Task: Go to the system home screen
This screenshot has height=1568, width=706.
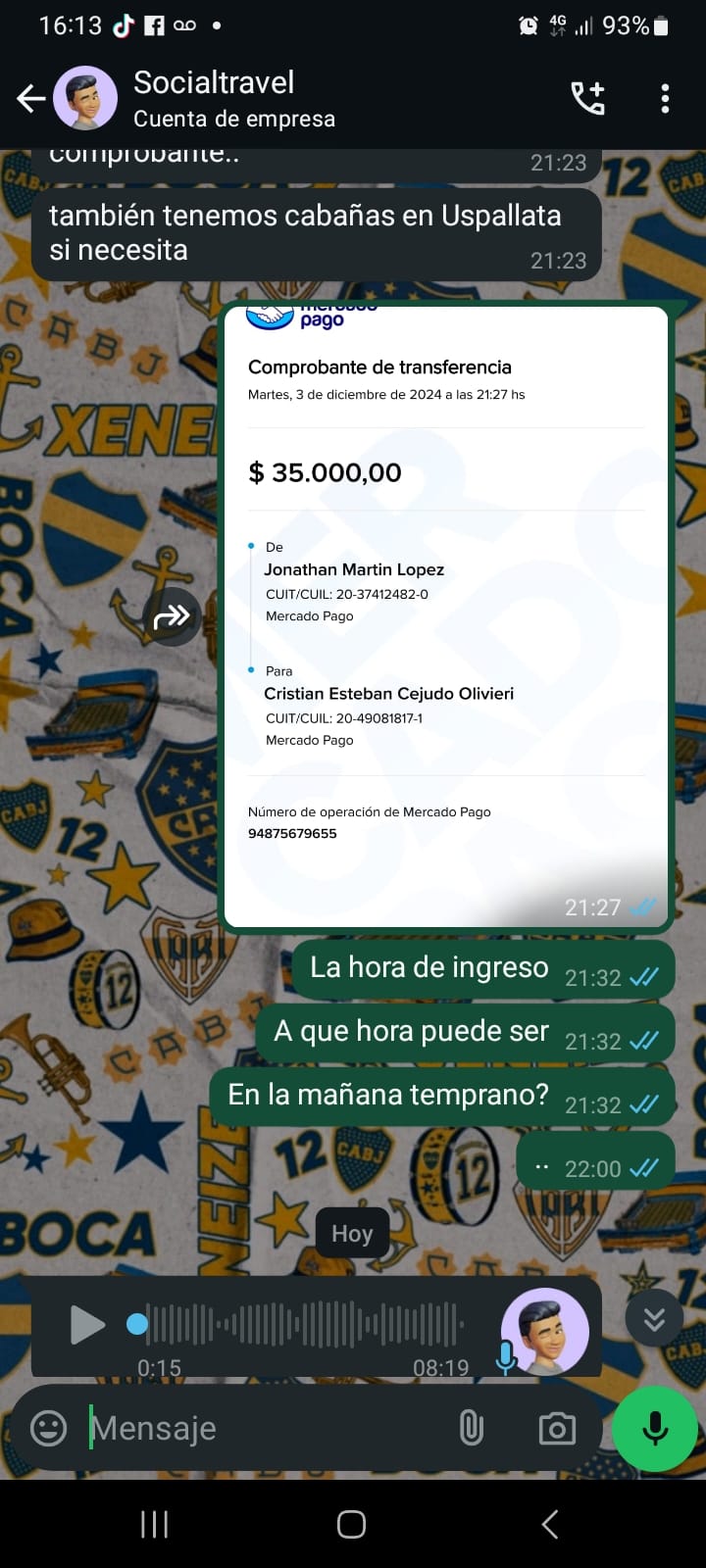Action: [352, 1524]
